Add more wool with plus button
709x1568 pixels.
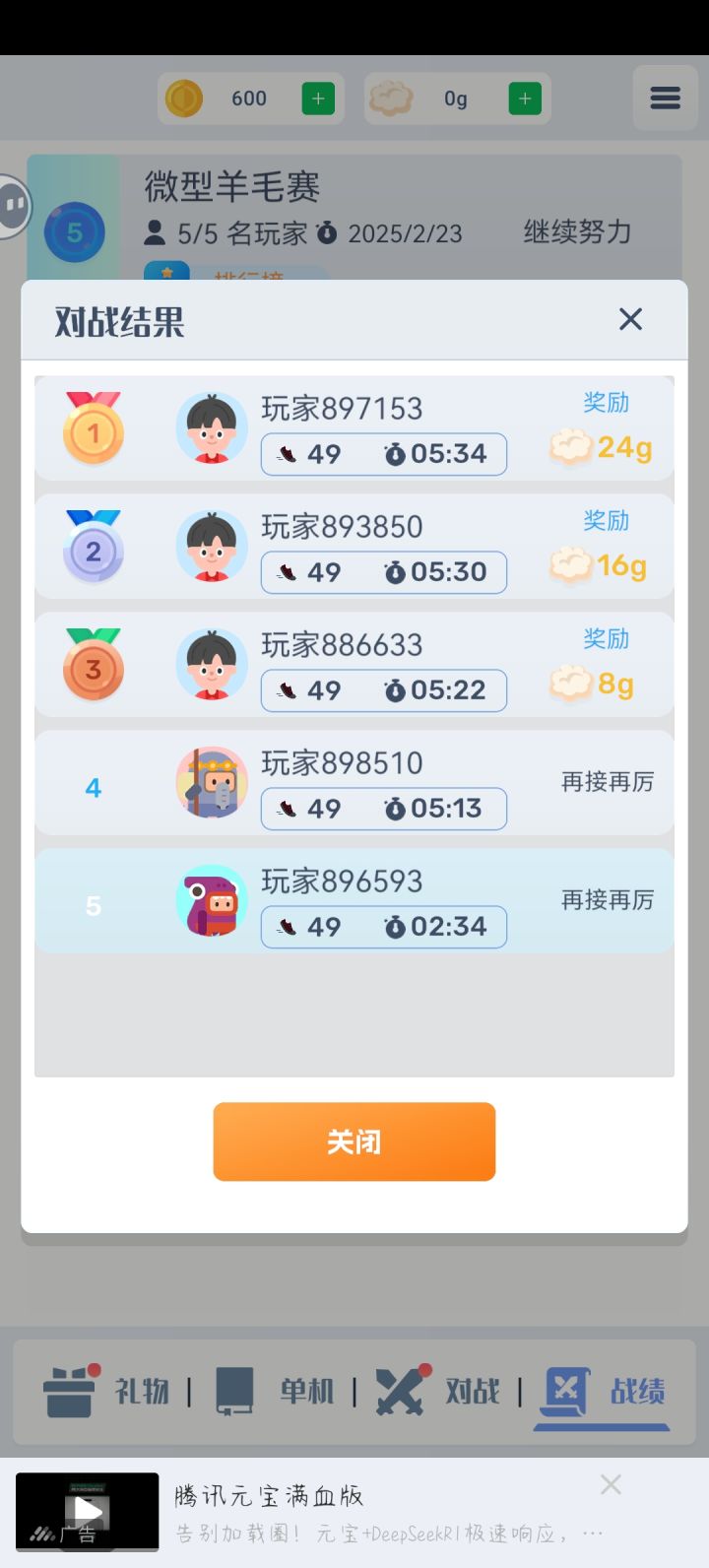(525, 98)
